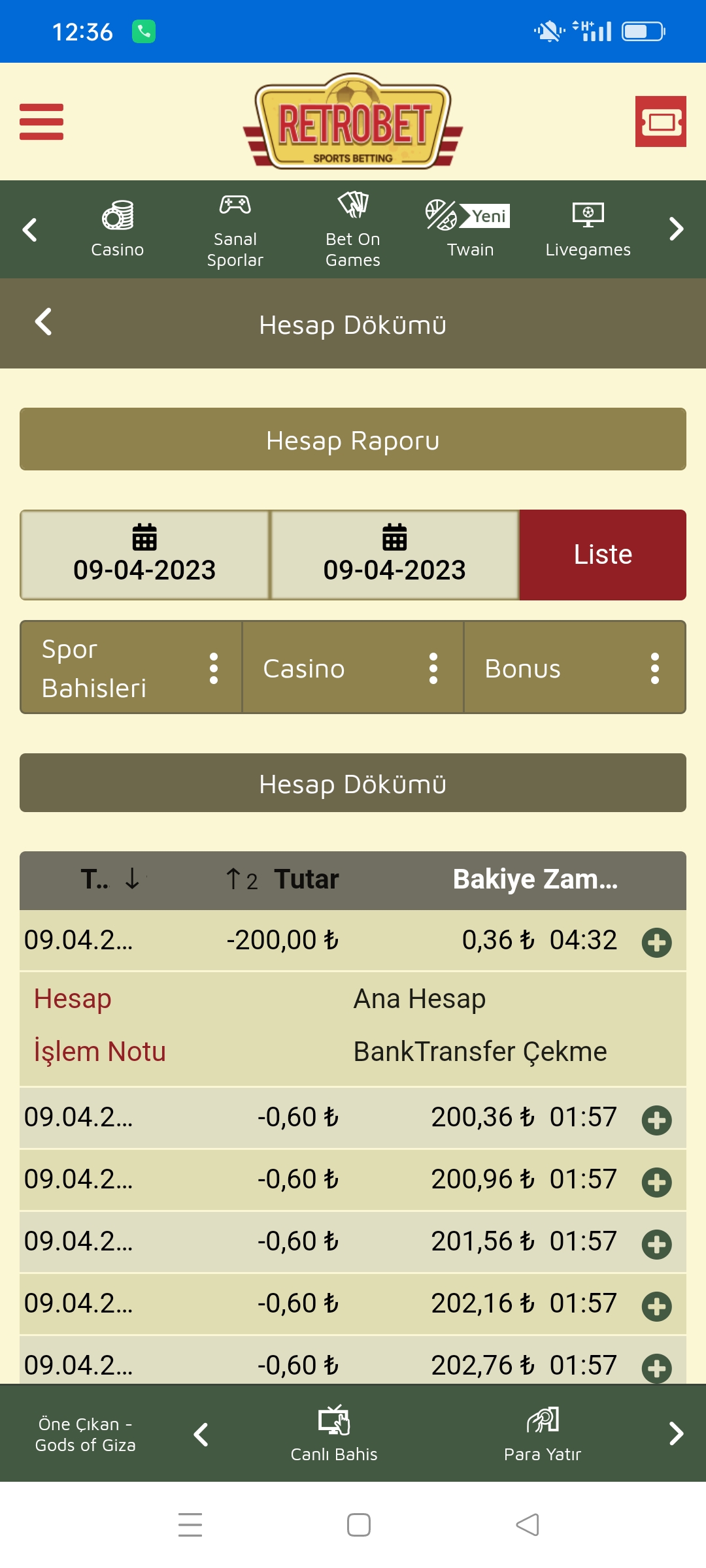Tap the Liste button
This screenshot has height=1568, width=706.
click(x=602, y=555)
